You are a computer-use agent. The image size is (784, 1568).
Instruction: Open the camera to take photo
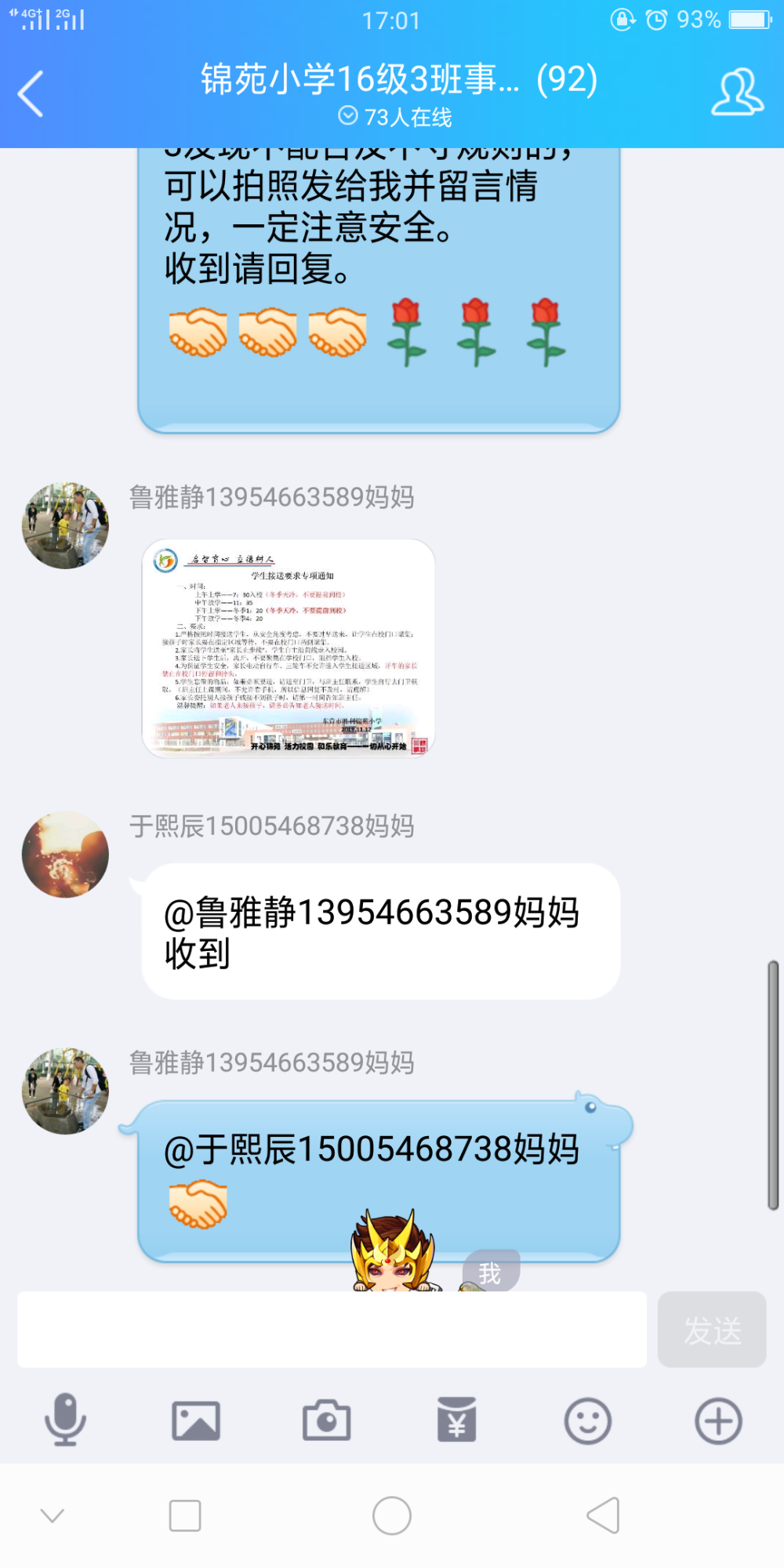click(326, 1420)
